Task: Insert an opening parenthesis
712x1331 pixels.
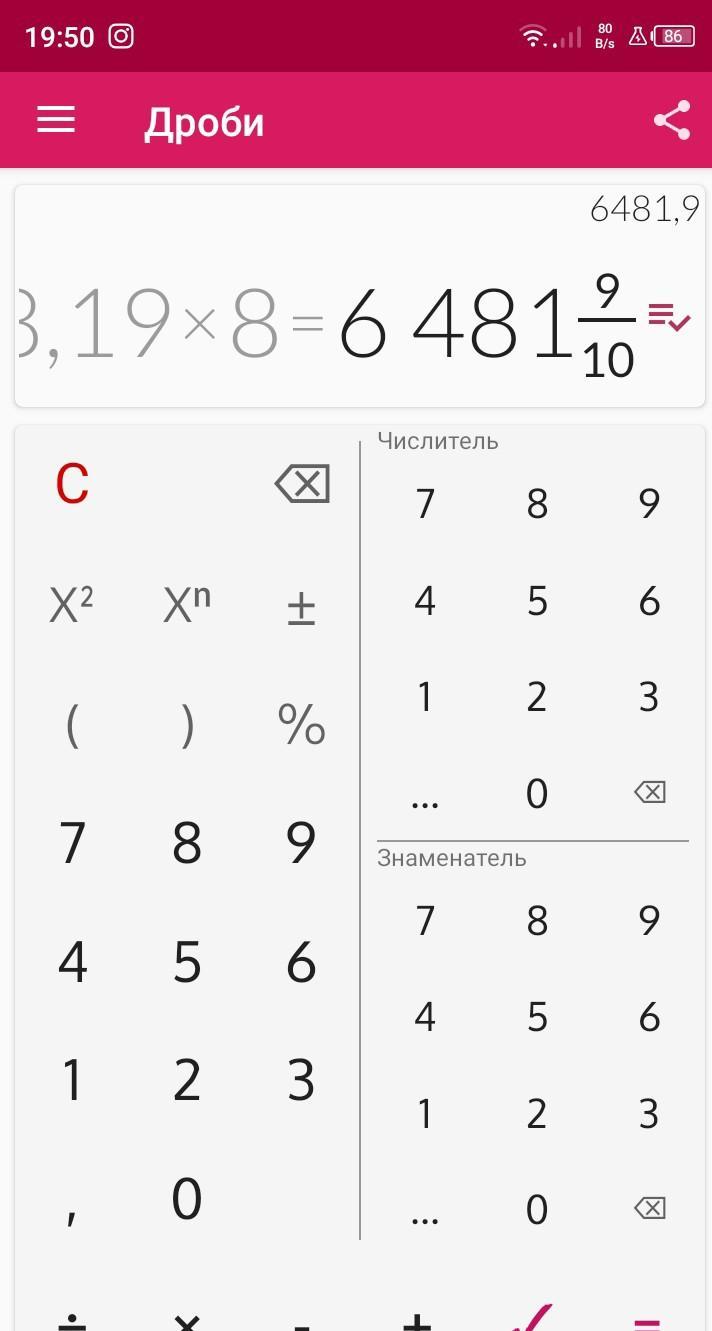Action: coord(72,725)
